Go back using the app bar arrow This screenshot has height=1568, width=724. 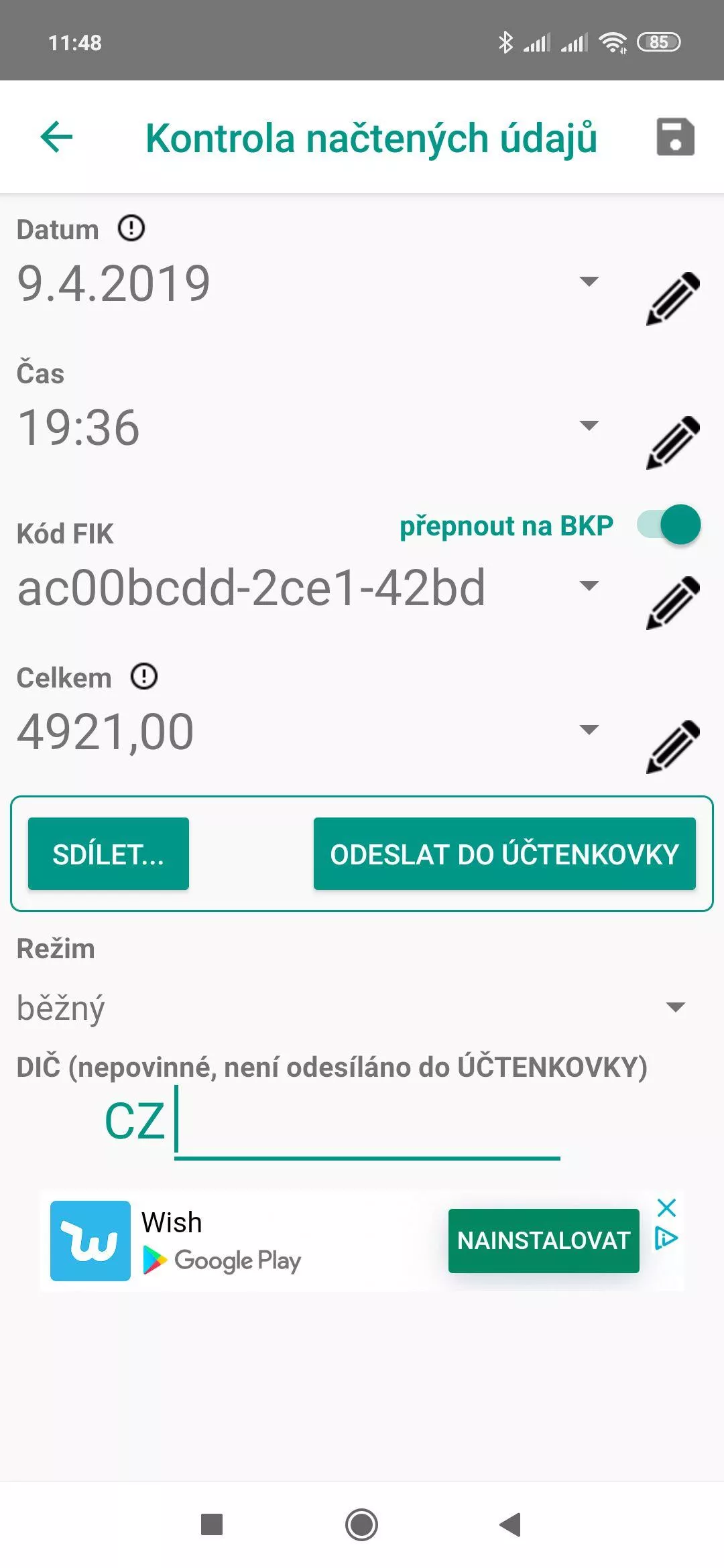(57, 137)
